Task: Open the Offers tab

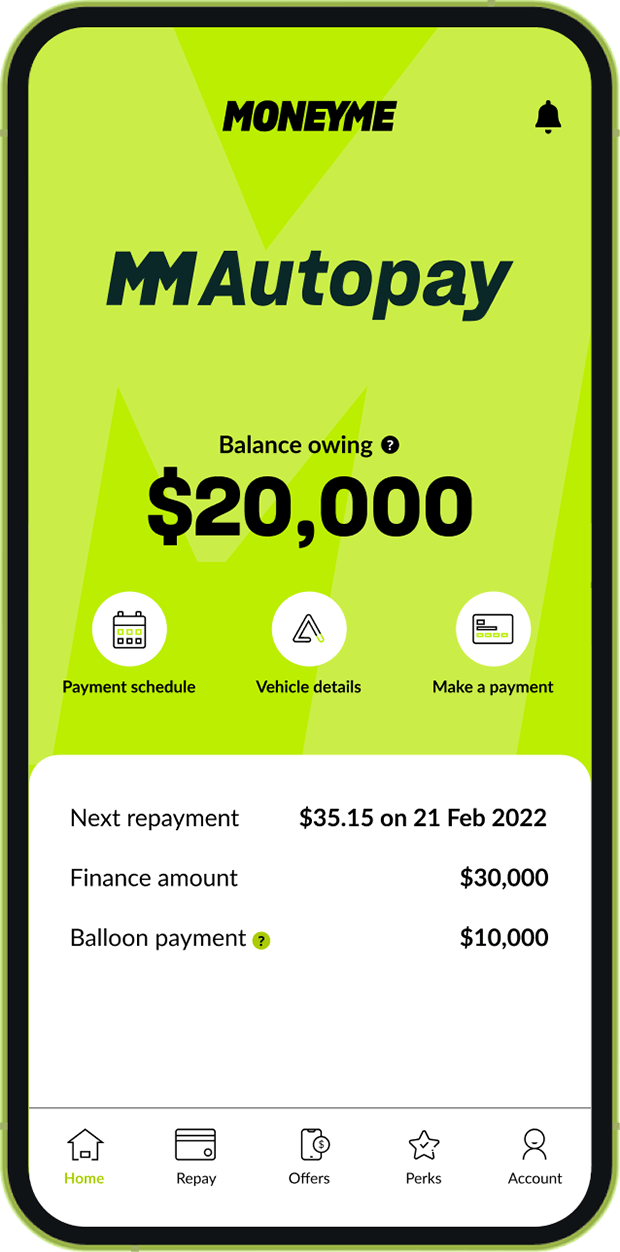Action: (309, 1156)
